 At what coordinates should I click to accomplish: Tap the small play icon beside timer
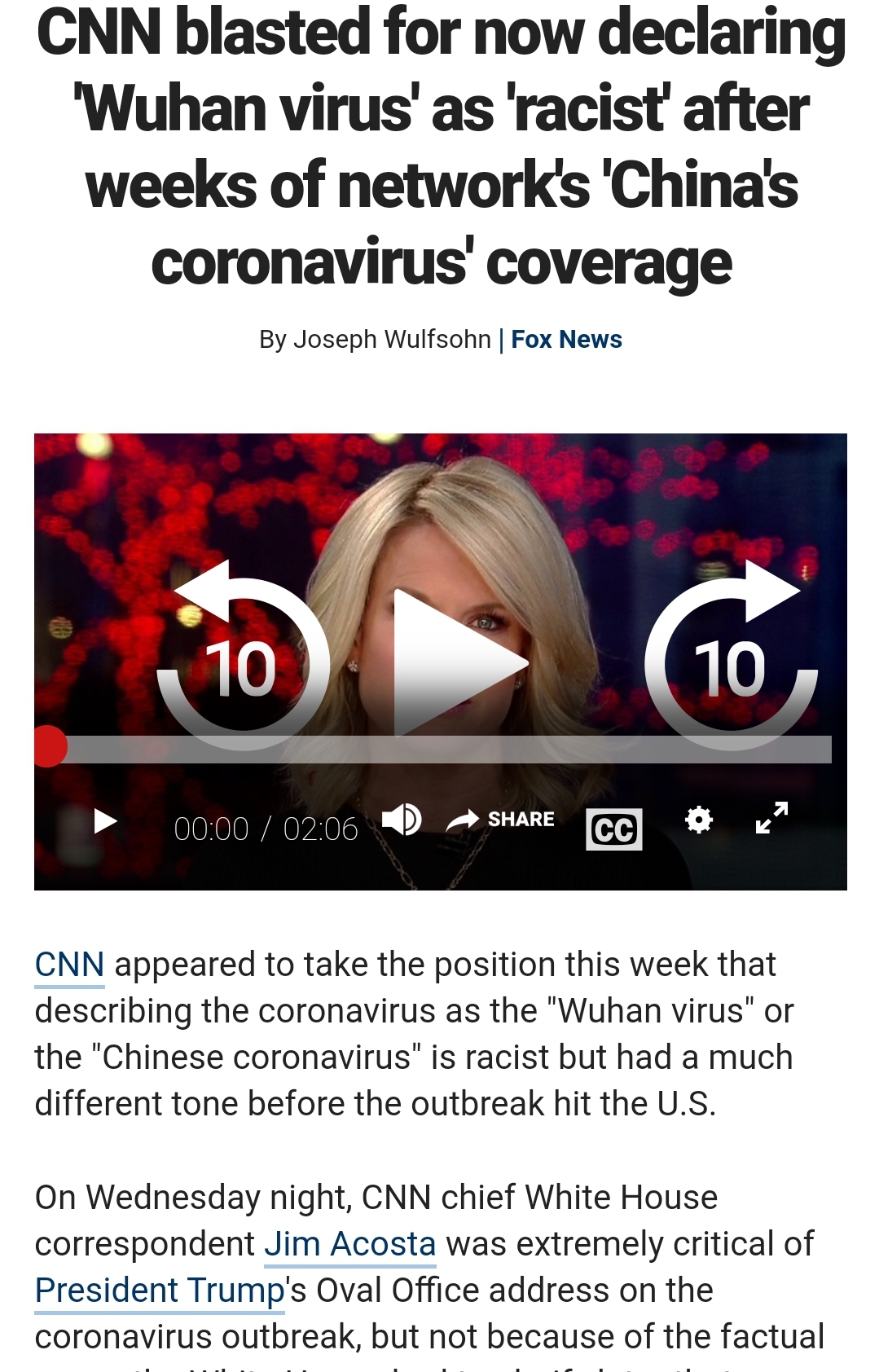105,821
